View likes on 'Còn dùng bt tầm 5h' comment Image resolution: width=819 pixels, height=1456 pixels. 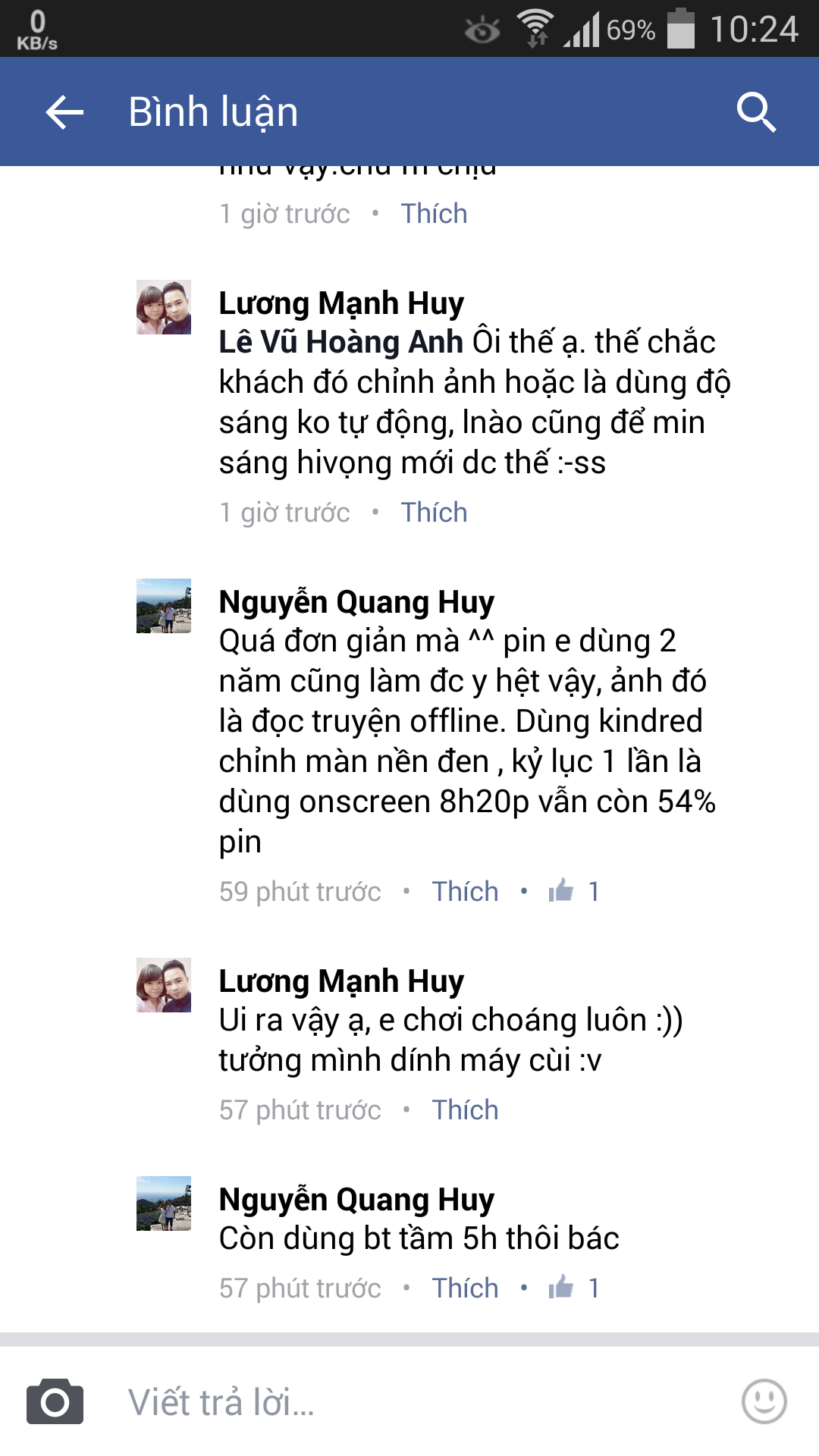(574, 1288)
